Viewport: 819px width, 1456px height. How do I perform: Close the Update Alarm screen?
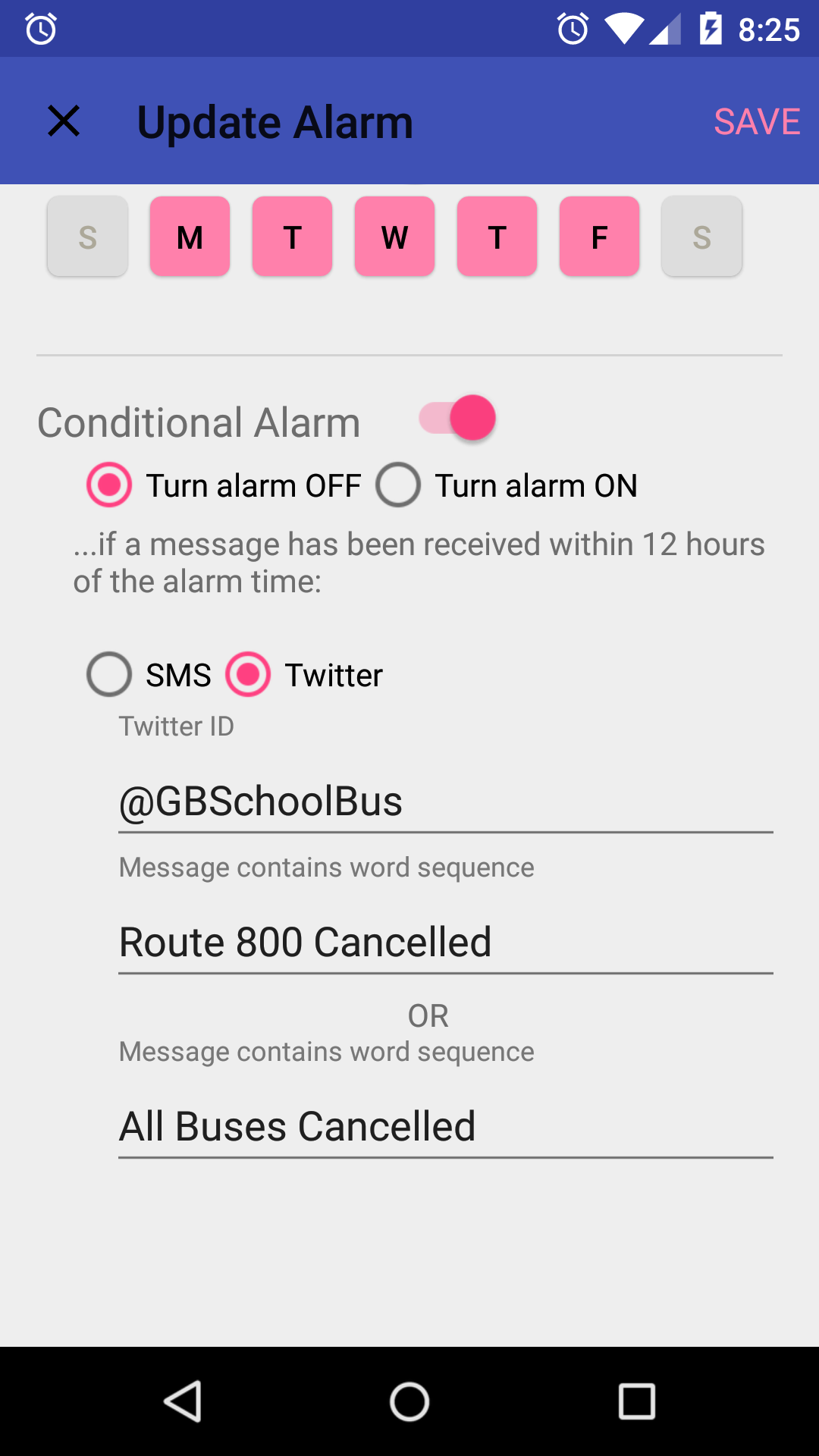tap(64, 121)
